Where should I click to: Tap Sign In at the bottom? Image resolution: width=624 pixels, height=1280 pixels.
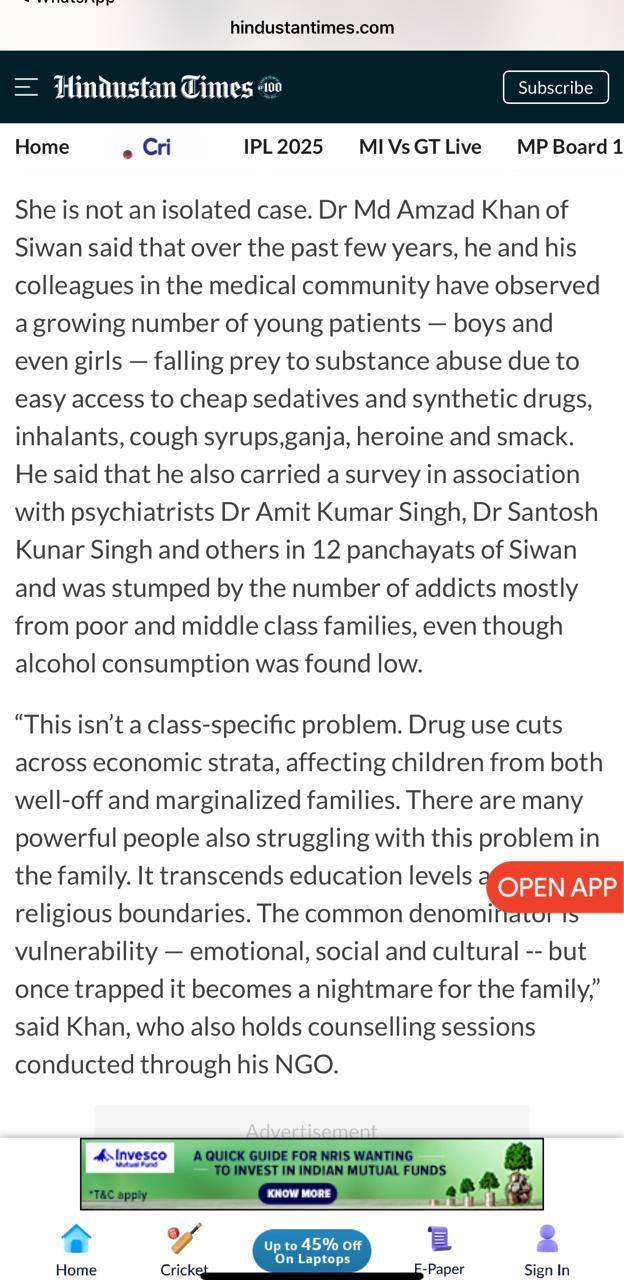tap(547, 1251)
